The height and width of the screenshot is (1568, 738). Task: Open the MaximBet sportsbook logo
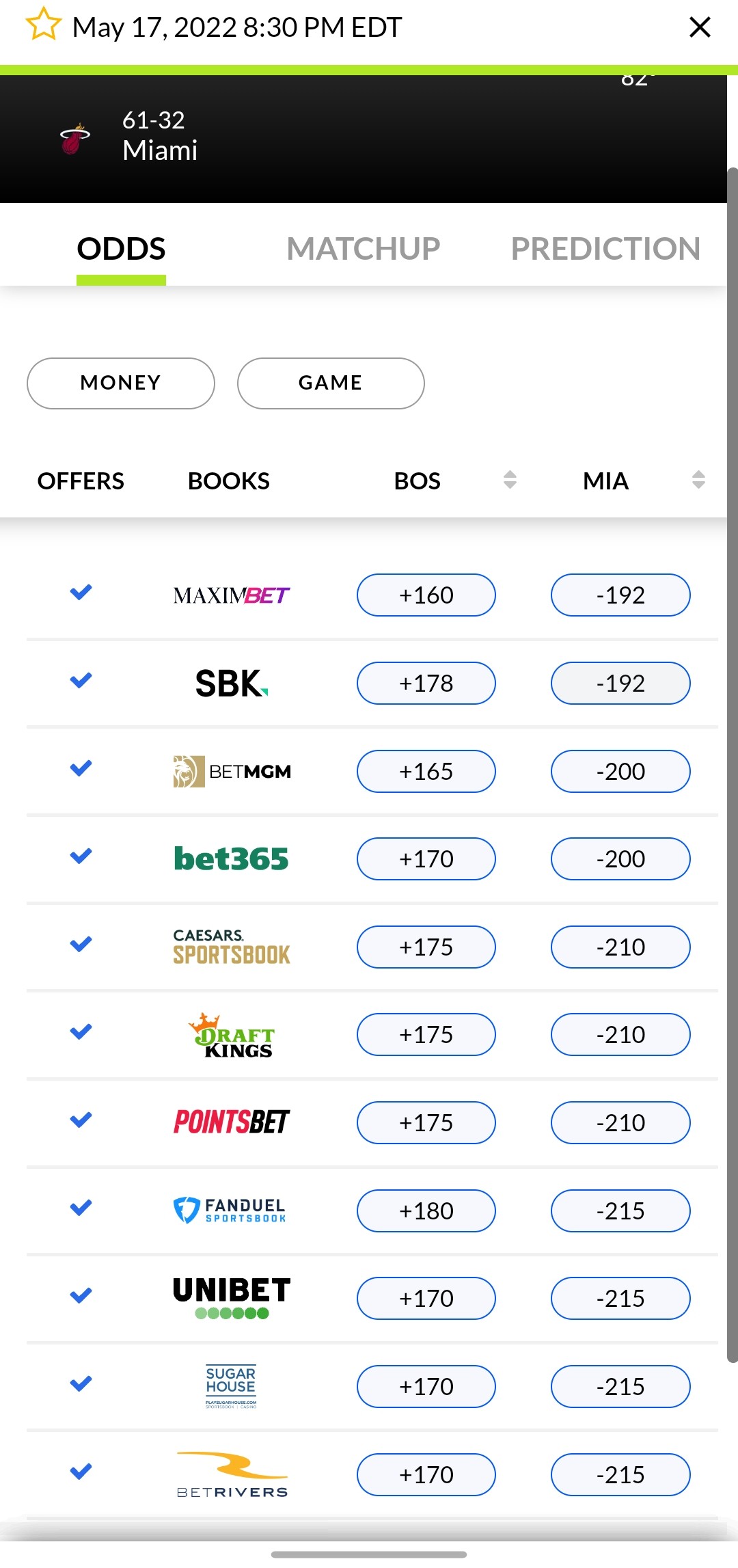click(232, 595)
